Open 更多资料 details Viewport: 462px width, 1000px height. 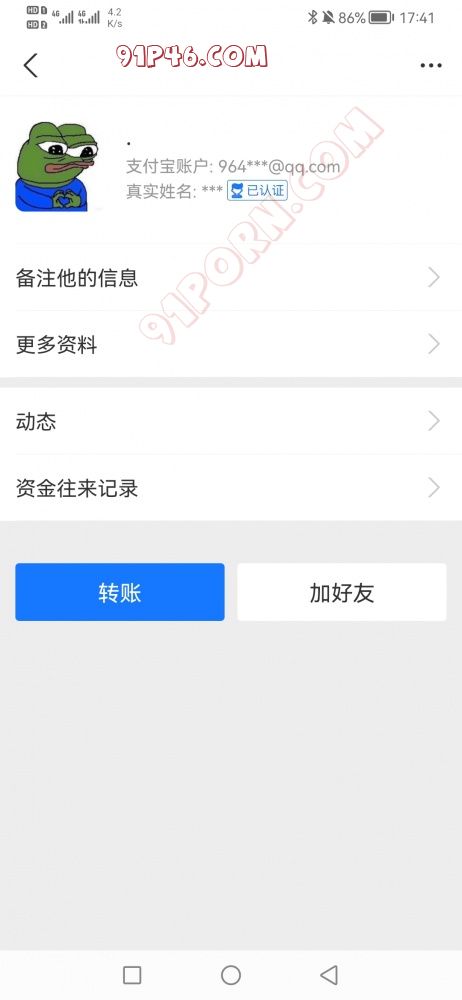[231, 345]
